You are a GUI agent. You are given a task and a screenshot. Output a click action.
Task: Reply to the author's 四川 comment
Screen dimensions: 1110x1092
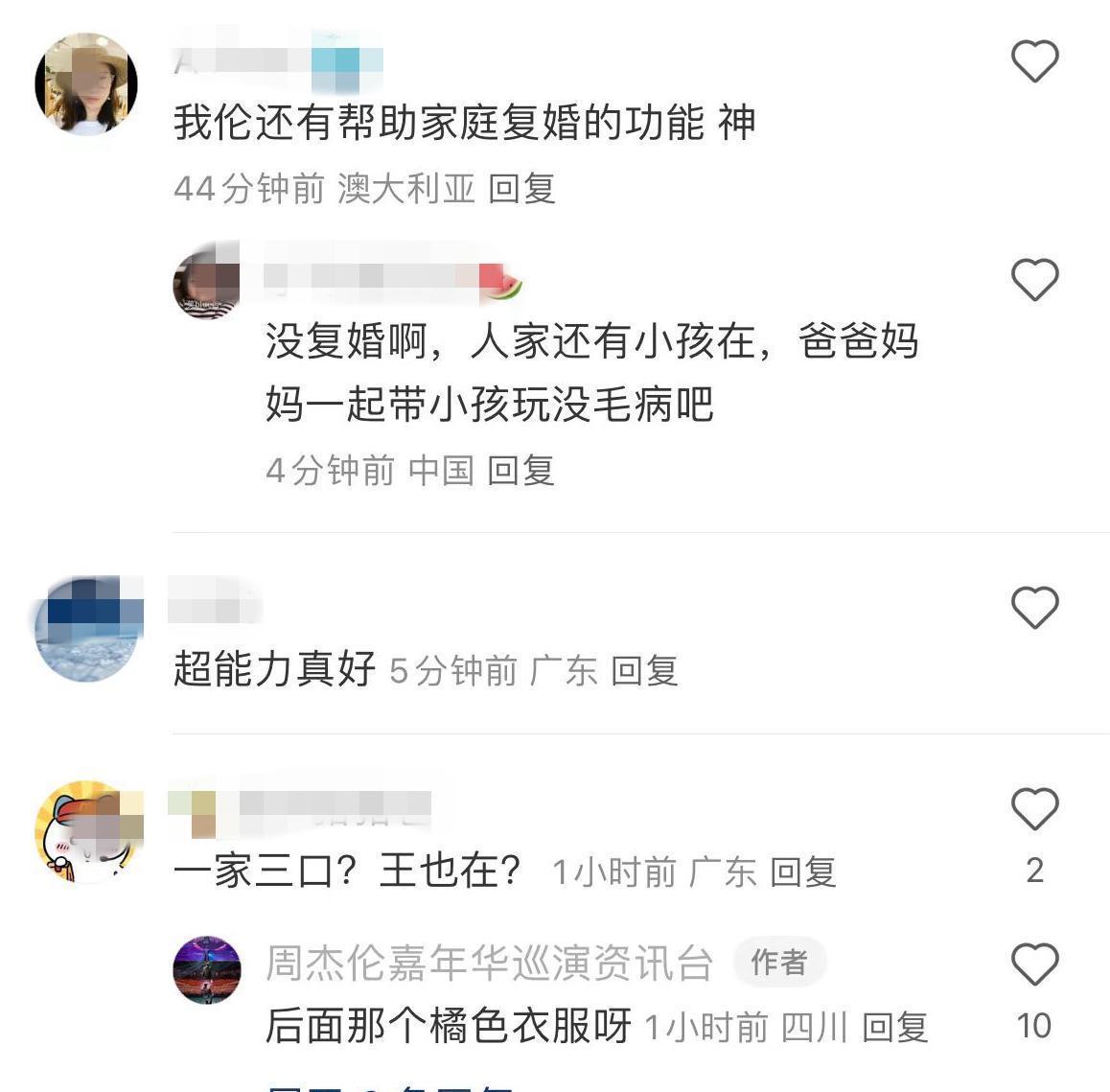click(894, 1028)
